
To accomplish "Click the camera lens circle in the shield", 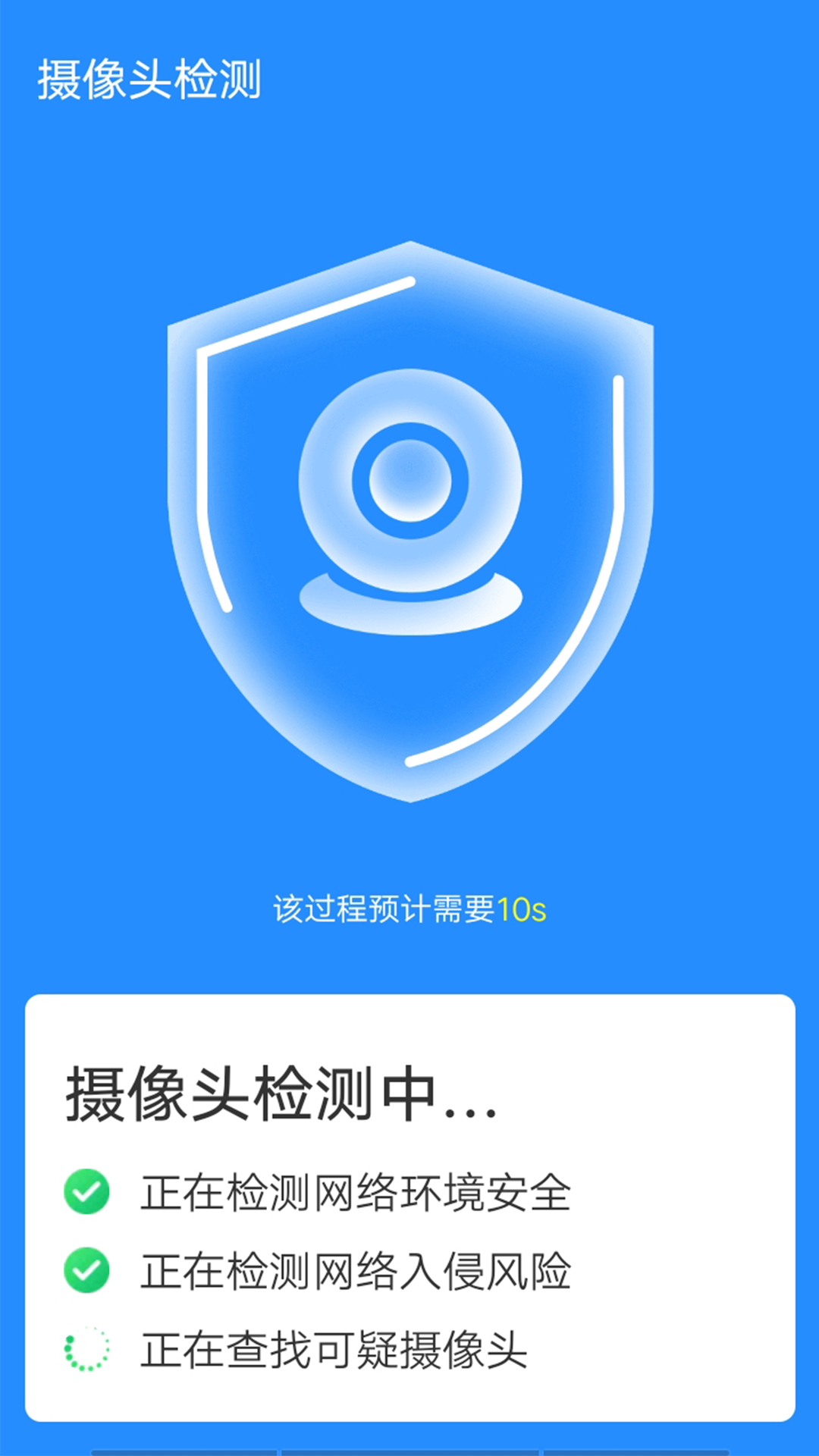I will coord(409,478).
